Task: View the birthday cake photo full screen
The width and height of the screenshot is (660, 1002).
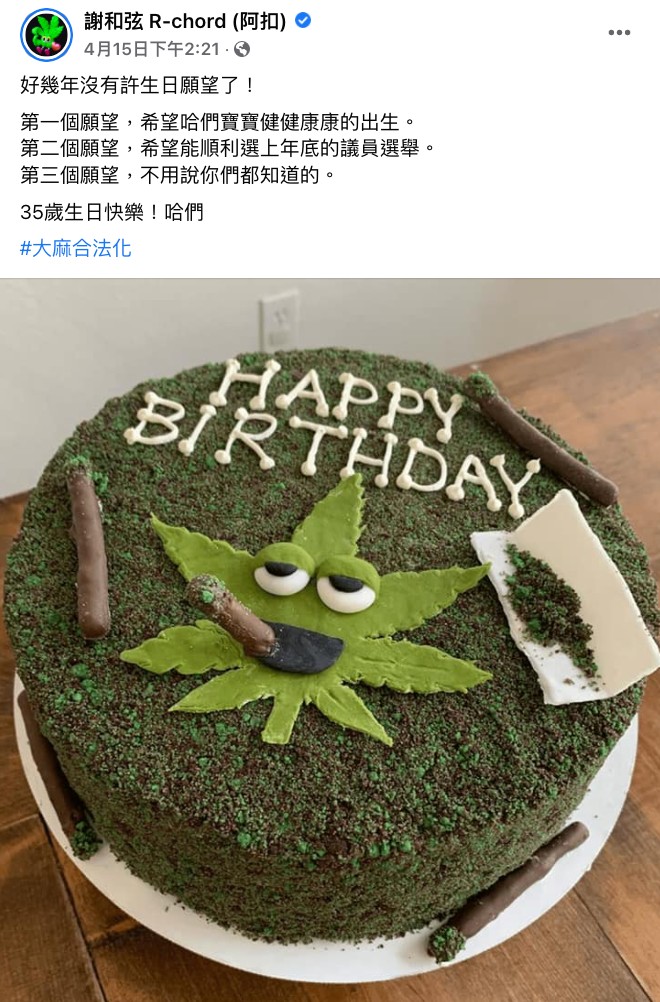Action: point(330,640)
